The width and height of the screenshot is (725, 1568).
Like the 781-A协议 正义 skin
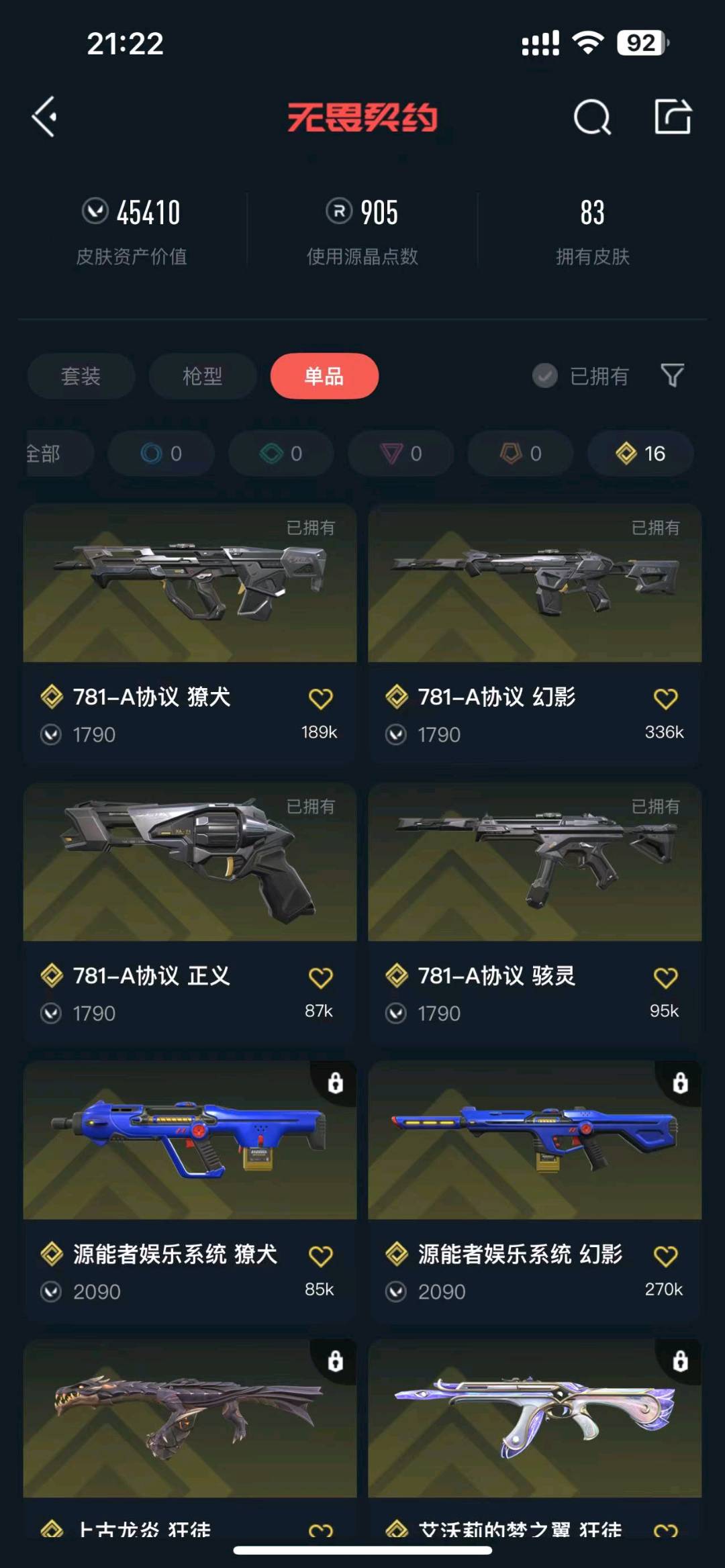(320, 978)
